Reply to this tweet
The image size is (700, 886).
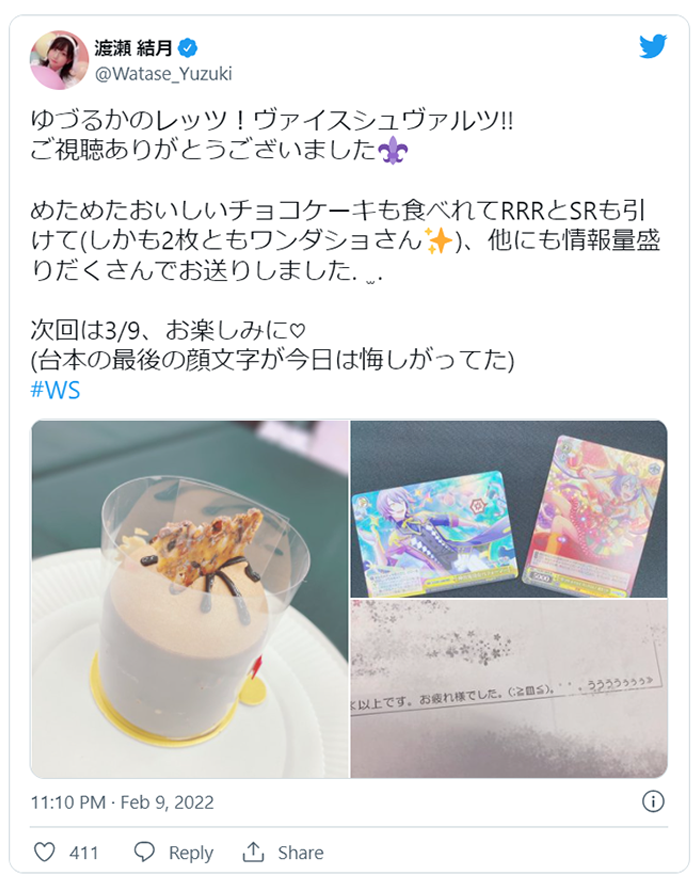pyautogui.click(x=174, y=852)
